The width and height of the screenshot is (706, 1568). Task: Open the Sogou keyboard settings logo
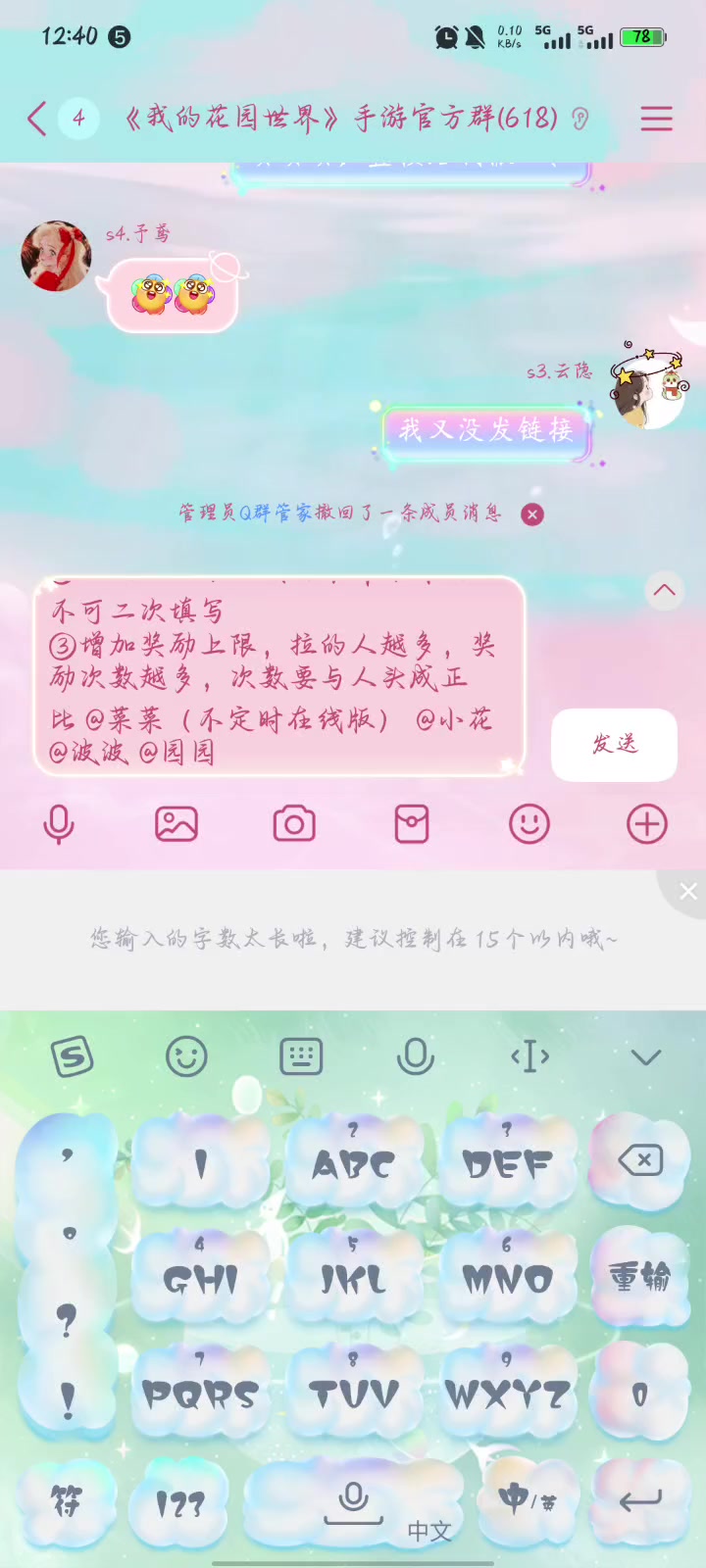click(73, 1057)
